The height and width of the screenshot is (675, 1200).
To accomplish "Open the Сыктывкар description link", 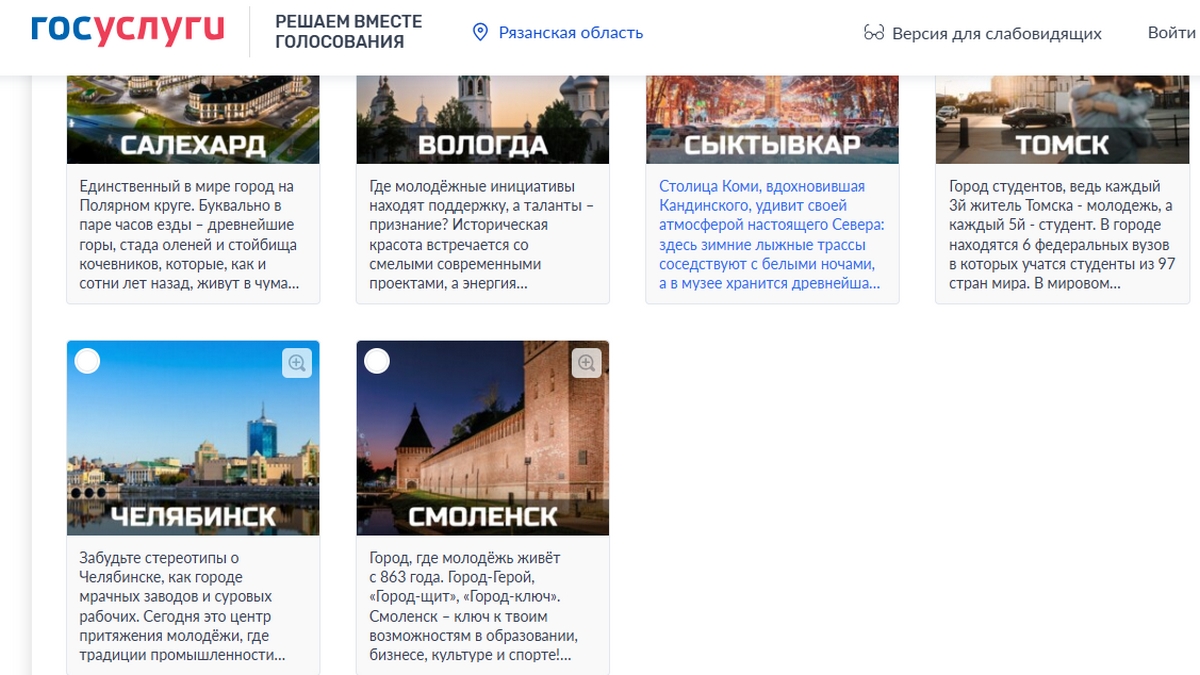I will [771, 235].
